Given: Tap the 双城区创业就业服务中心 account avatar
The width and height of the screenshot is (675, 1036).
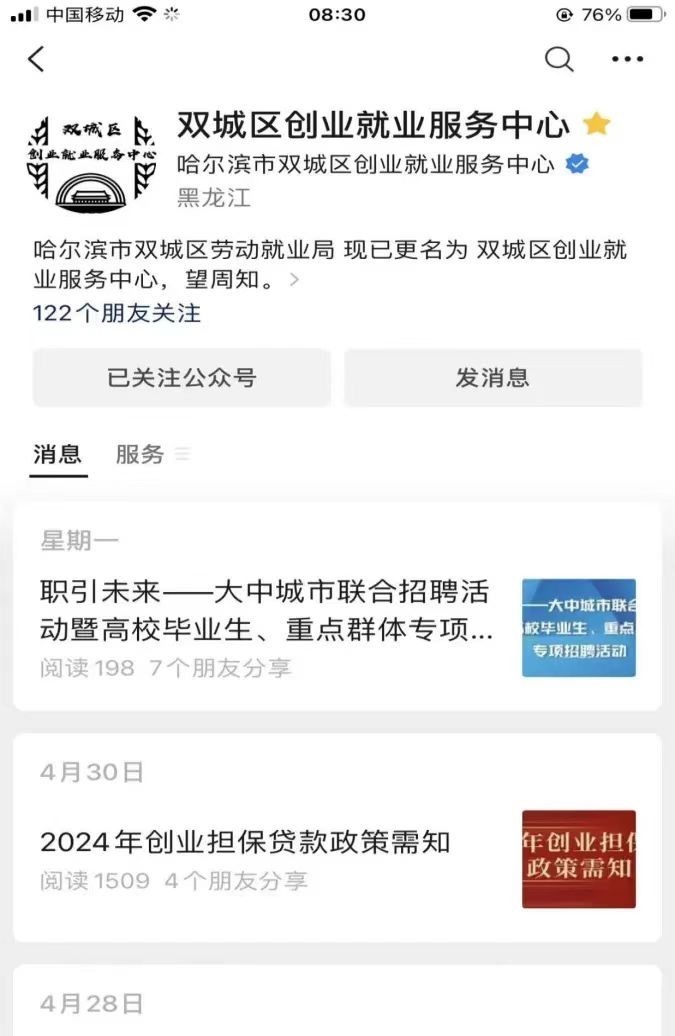Looking at the screenshot, I should click(91, 160).
